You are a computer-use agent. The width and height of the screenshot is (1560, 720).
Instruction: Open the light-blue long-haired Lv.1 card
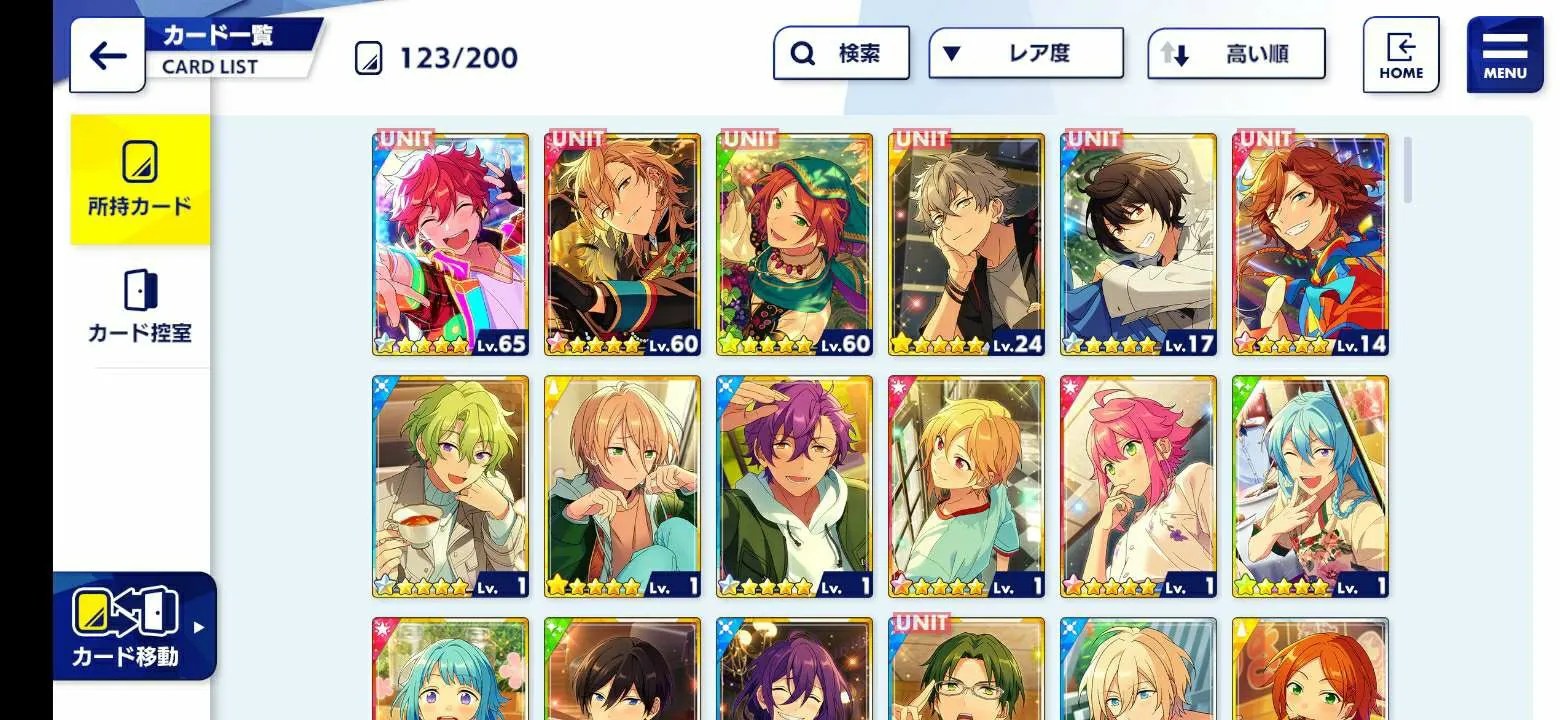pyautogui.click(x=1310, y=486)
